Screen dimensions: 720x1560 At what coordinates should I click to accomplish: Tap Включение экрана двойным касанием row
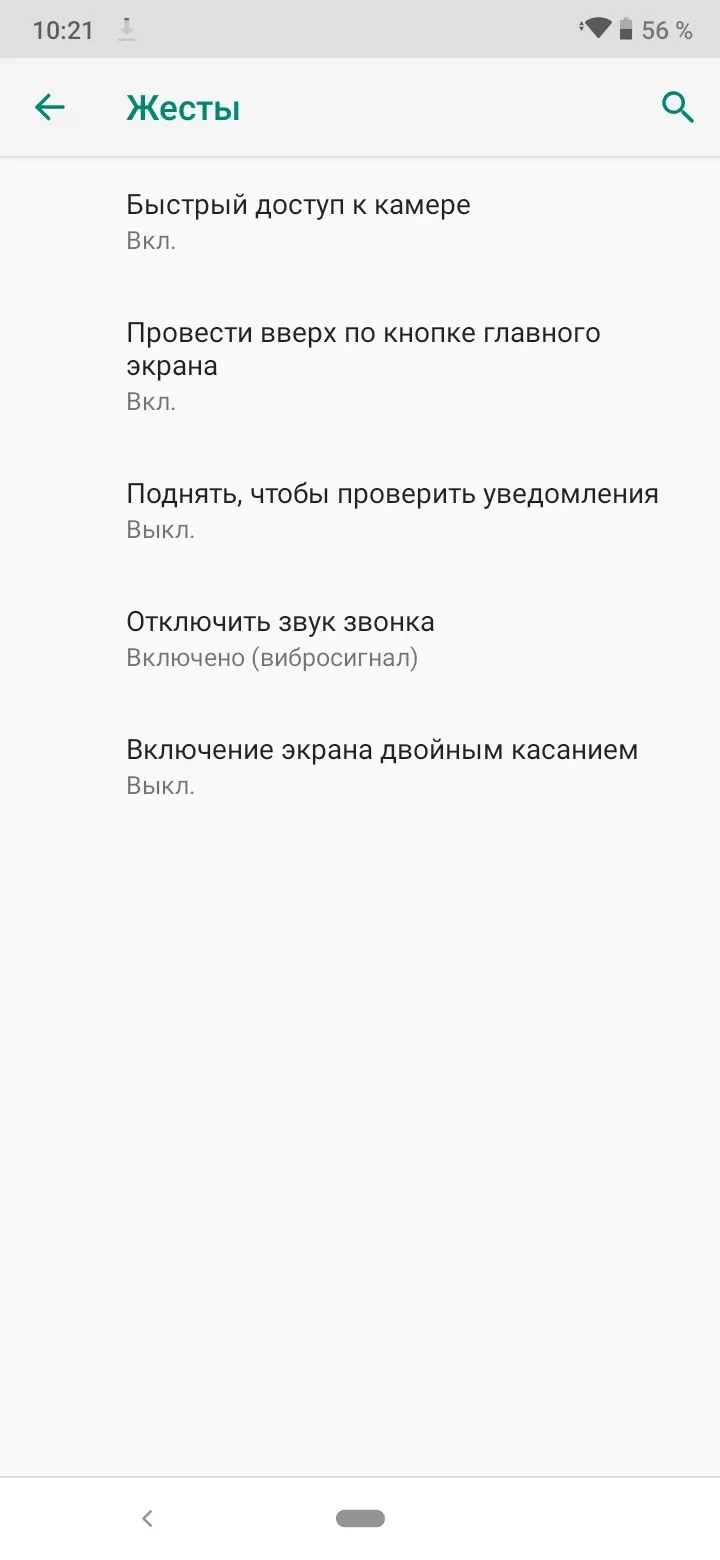[360, 766]
